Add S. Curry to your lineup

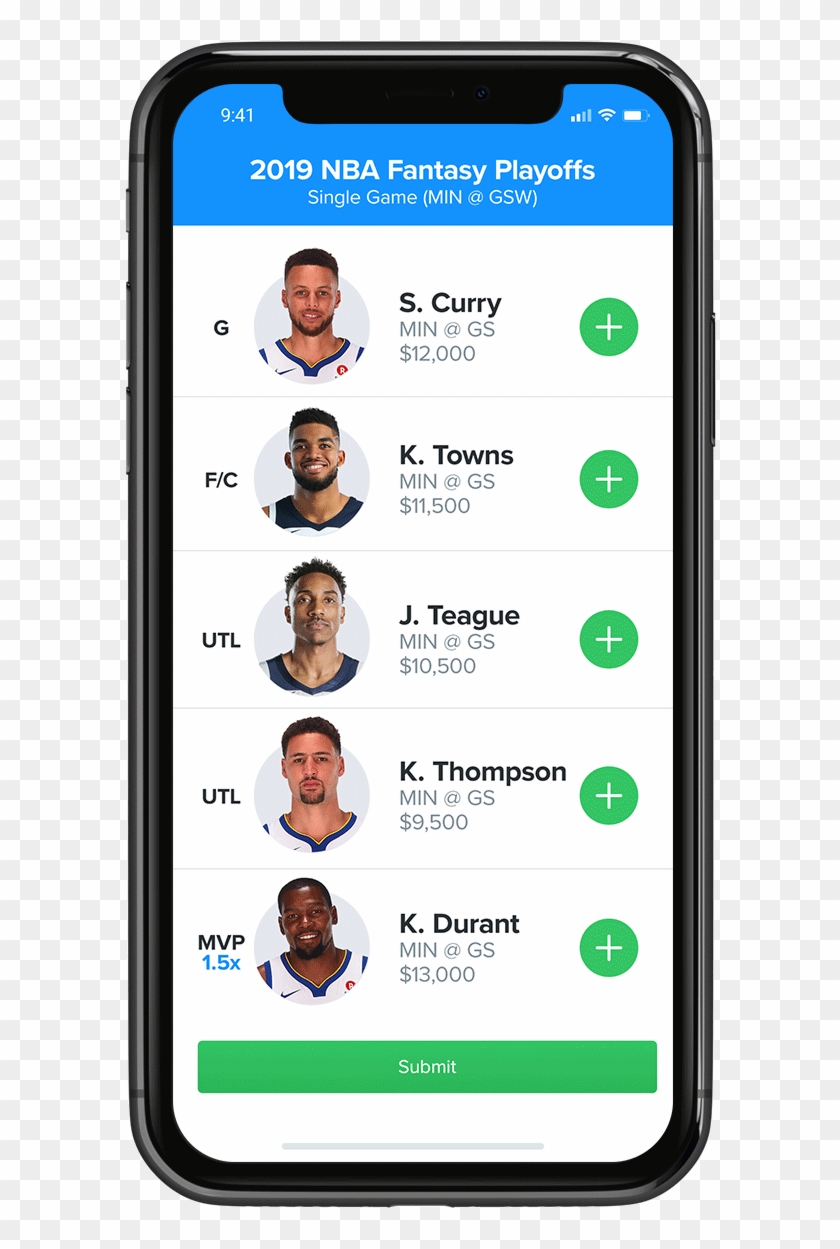tap(608, 326)
